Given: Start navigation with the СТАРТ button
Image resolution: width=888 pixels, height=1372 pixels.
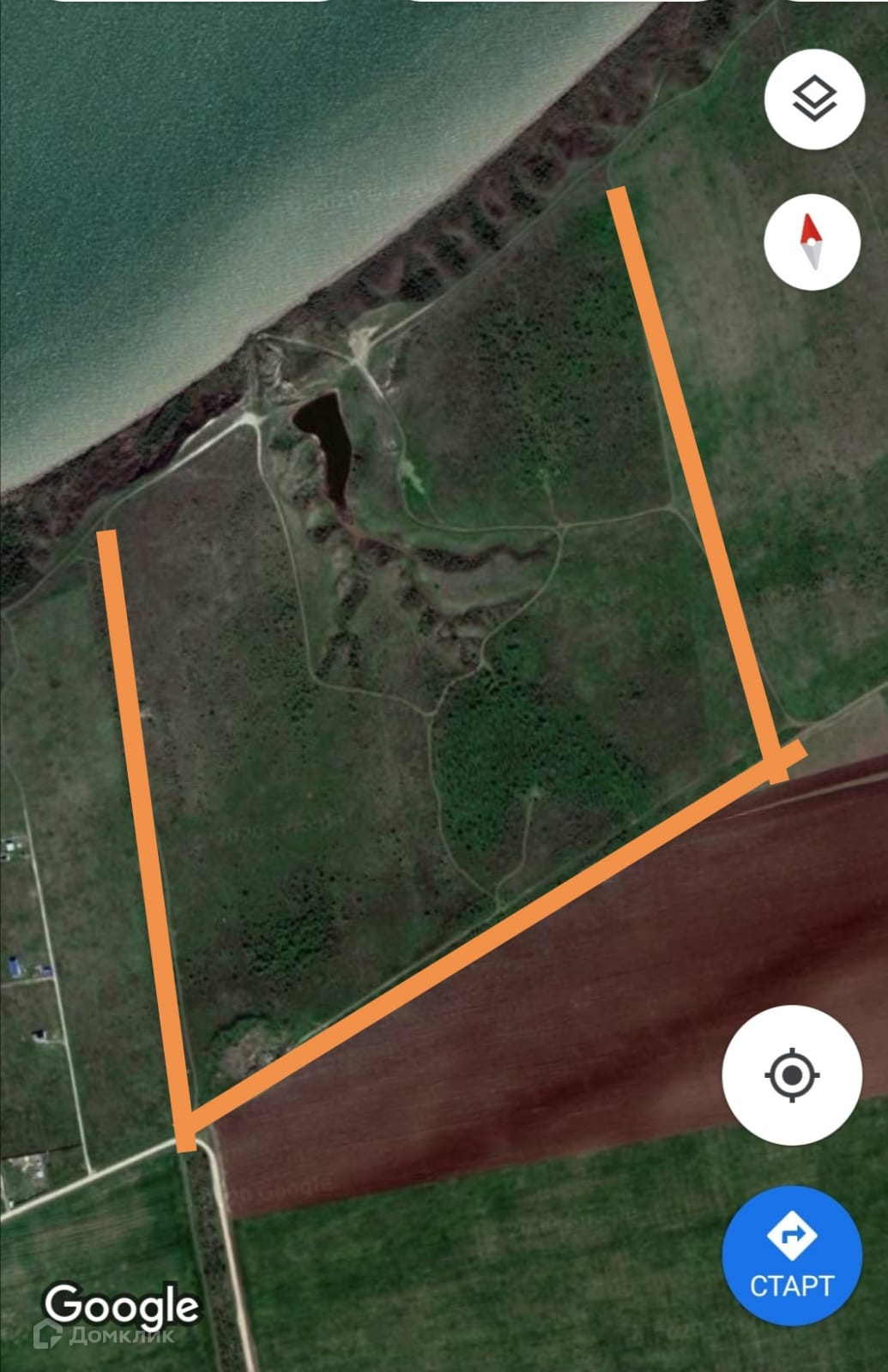Looking at the screenshot, I should point(792,1255).
